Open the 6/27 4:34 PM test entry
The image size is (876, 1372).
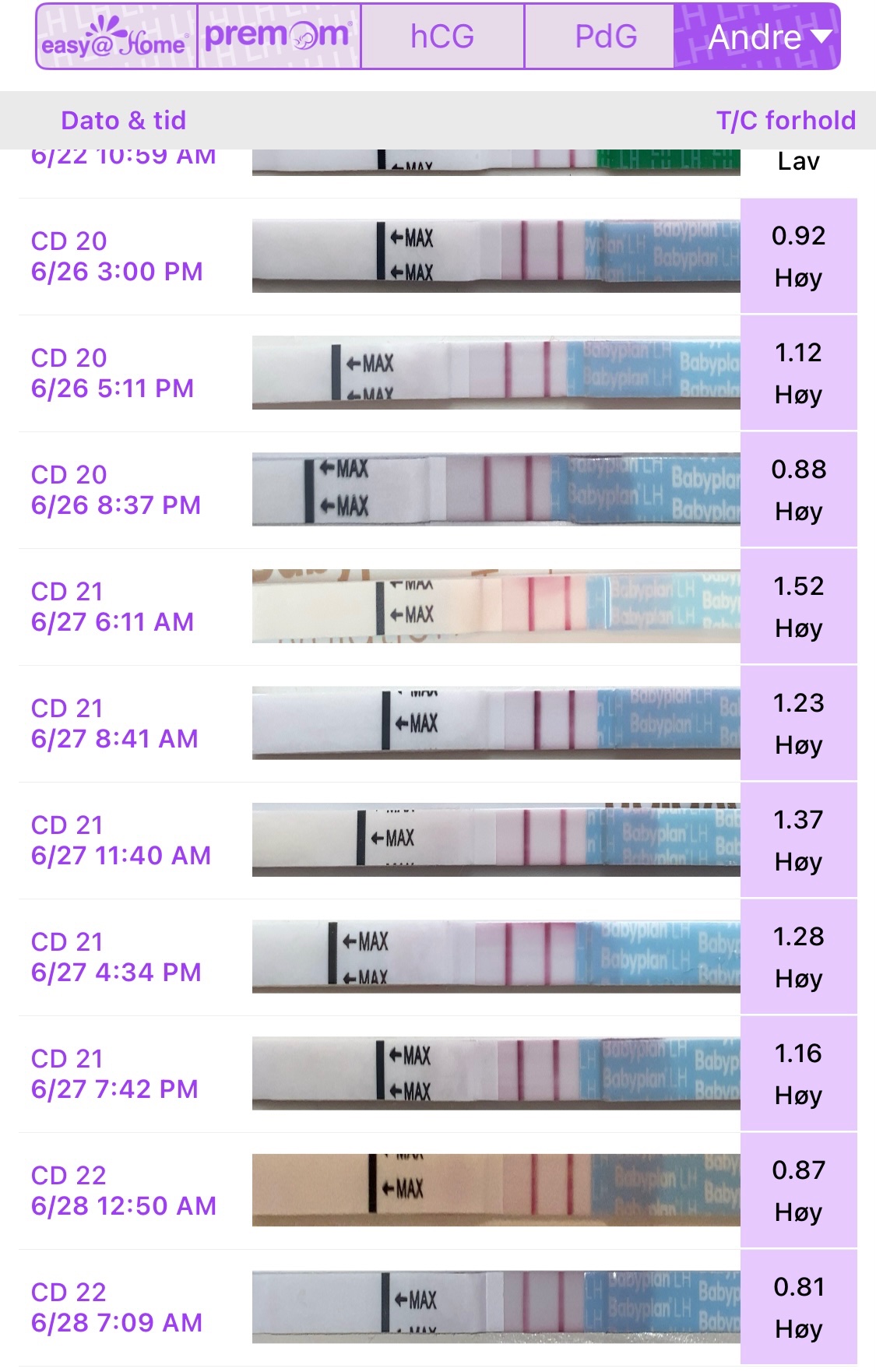(x=436, y=957)
